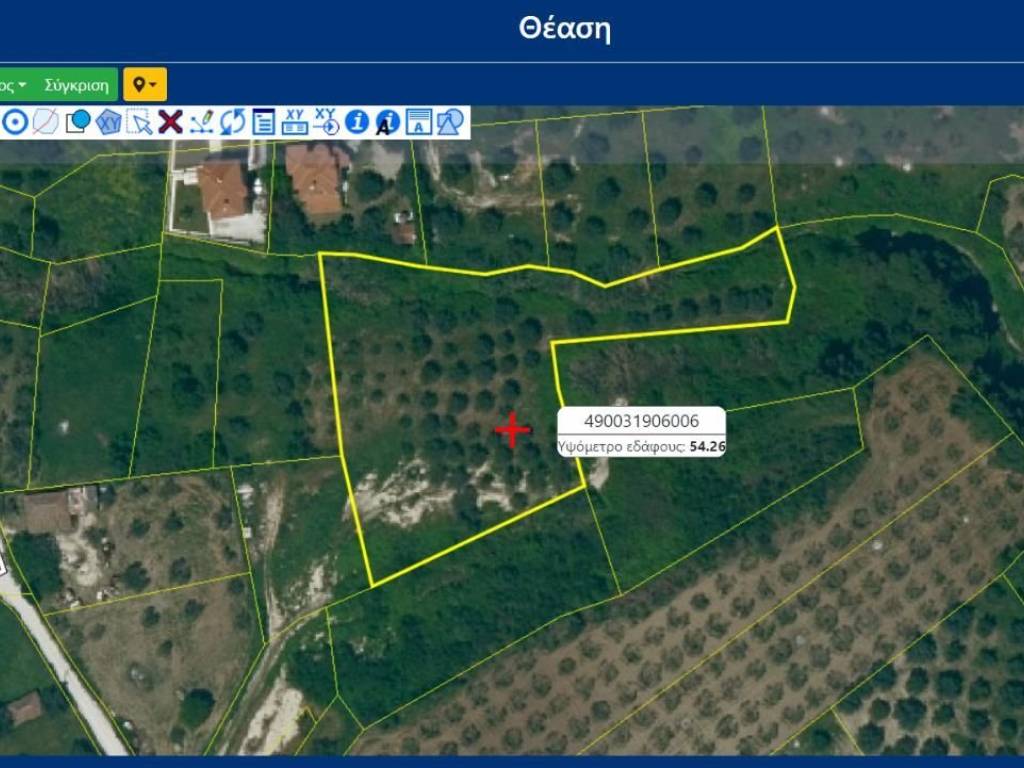1024x768 pixels.
Task: Expand the yellow location pin dropdown
Action: pyautogui.click(x=145, y=85)
